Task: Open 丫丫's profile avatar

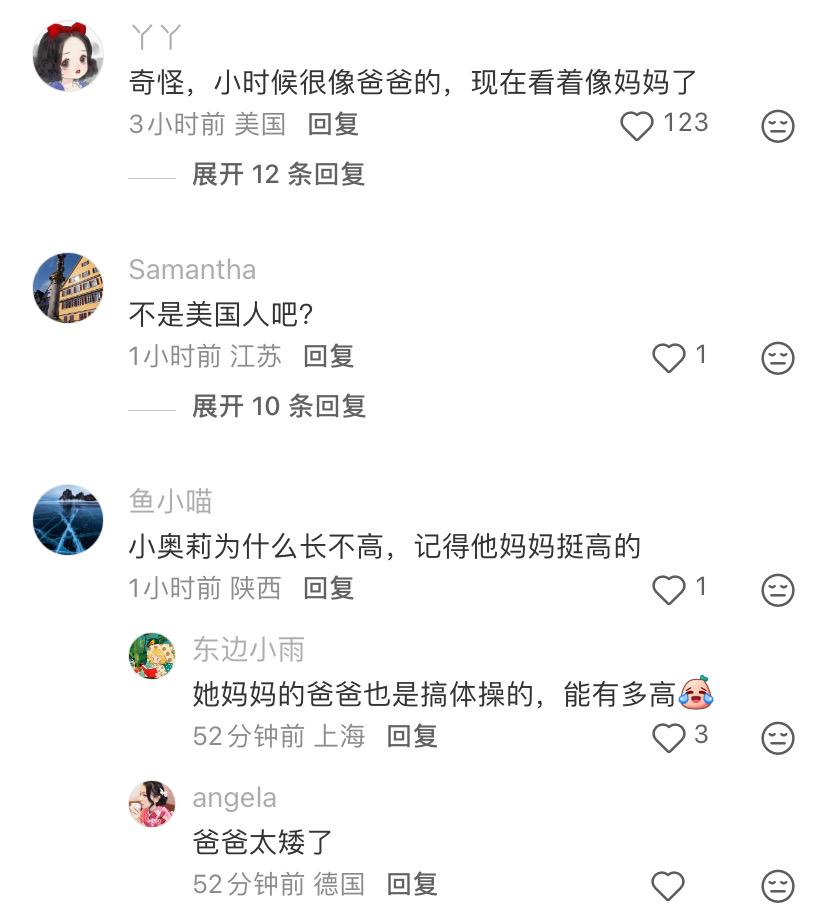Action: pyautogui.click(x=68, y=55)
